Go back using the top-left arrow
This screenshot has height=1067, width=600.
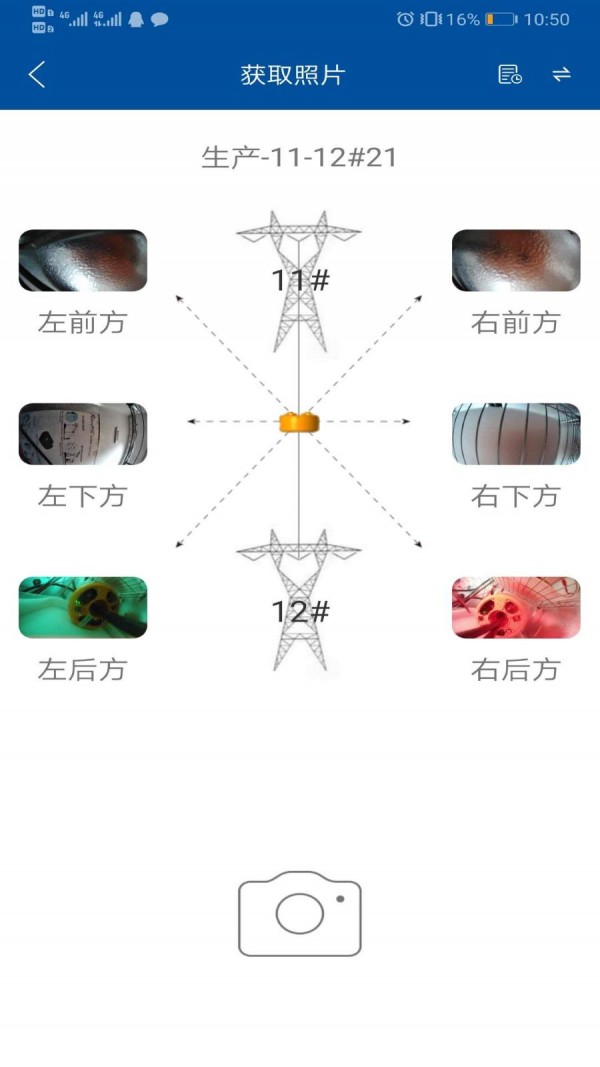pos(37,75)
